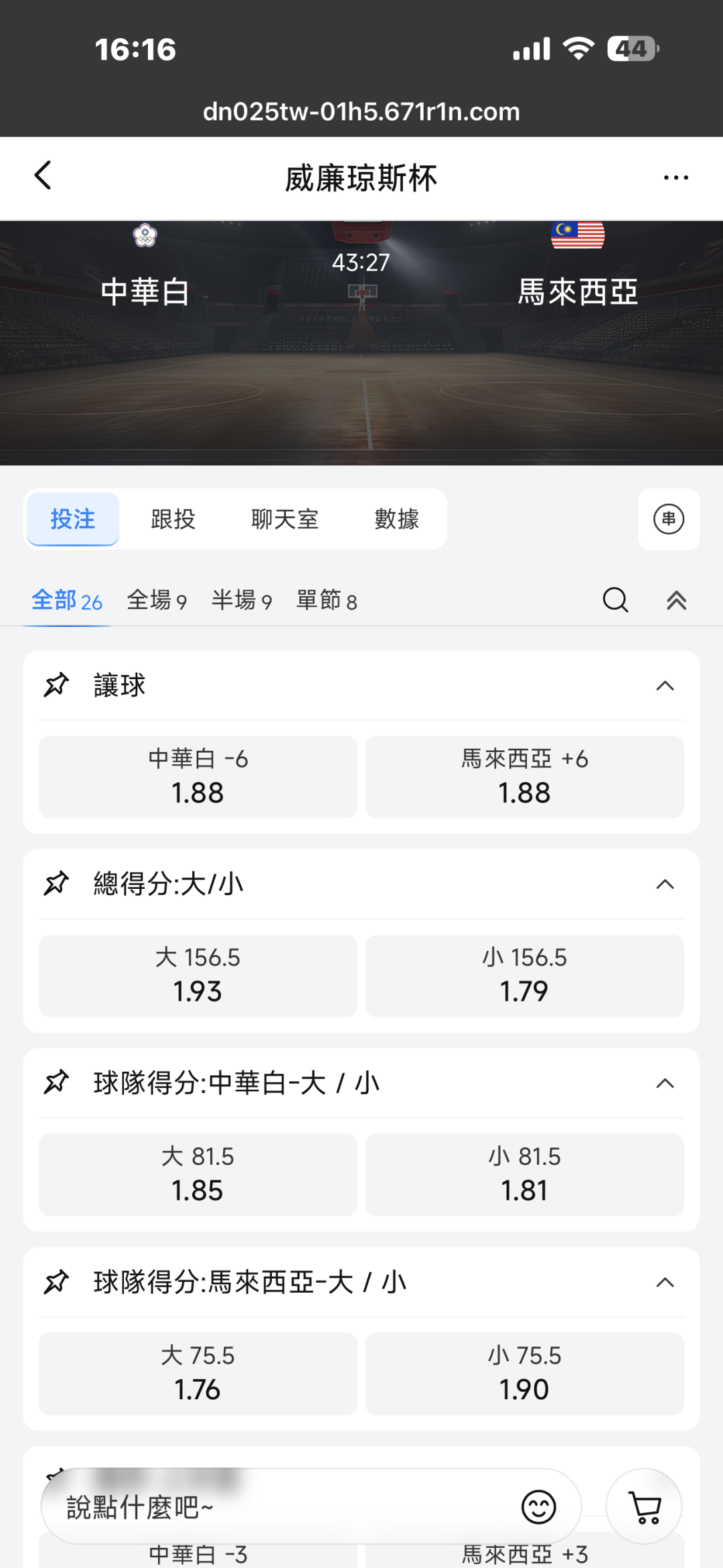
Task: Bet on 大 156.5 at 1.93
Action: [x=198, y=976]
